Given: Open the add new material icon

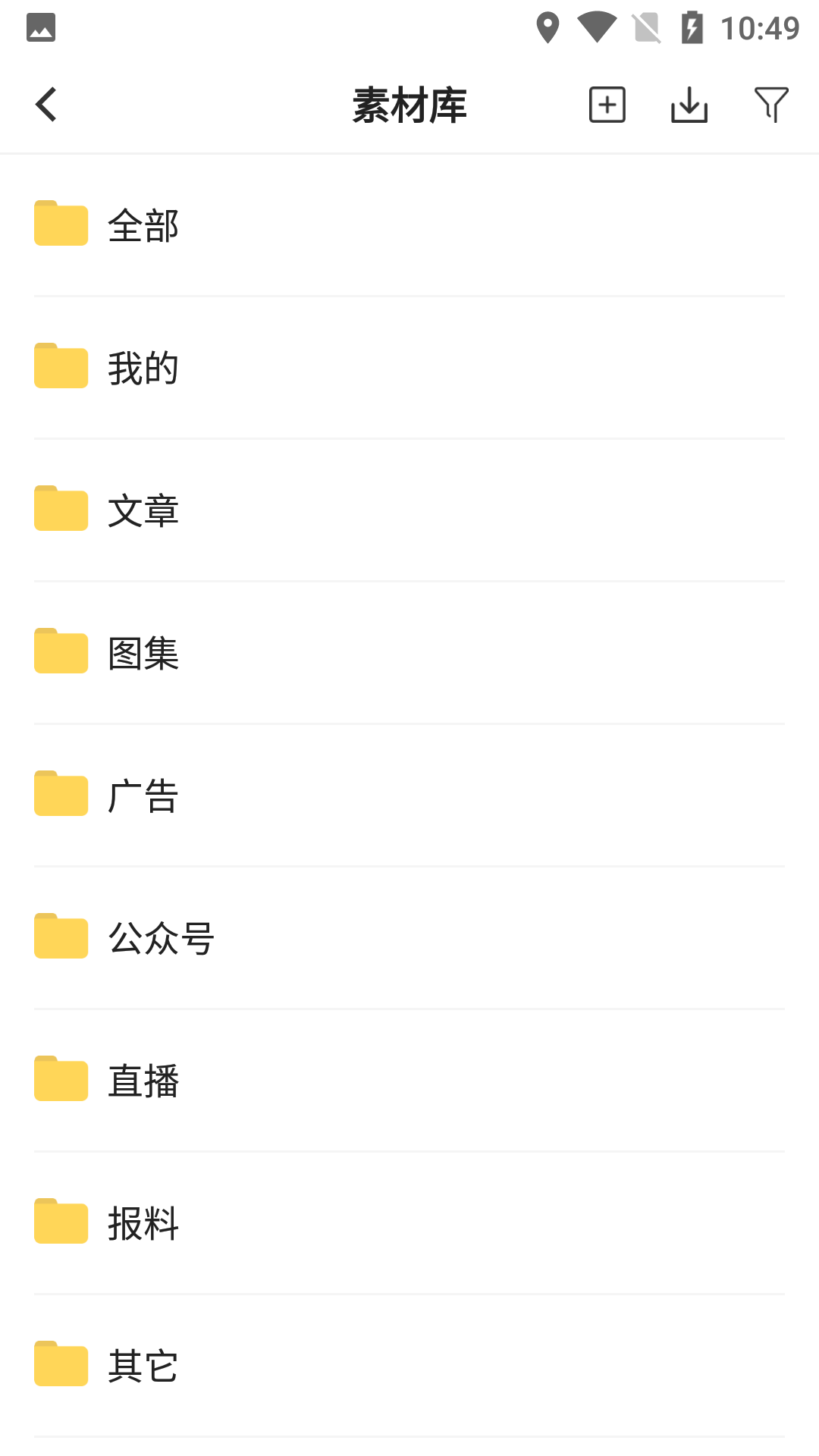Looking at the screenshot, I should coord(607,105).
